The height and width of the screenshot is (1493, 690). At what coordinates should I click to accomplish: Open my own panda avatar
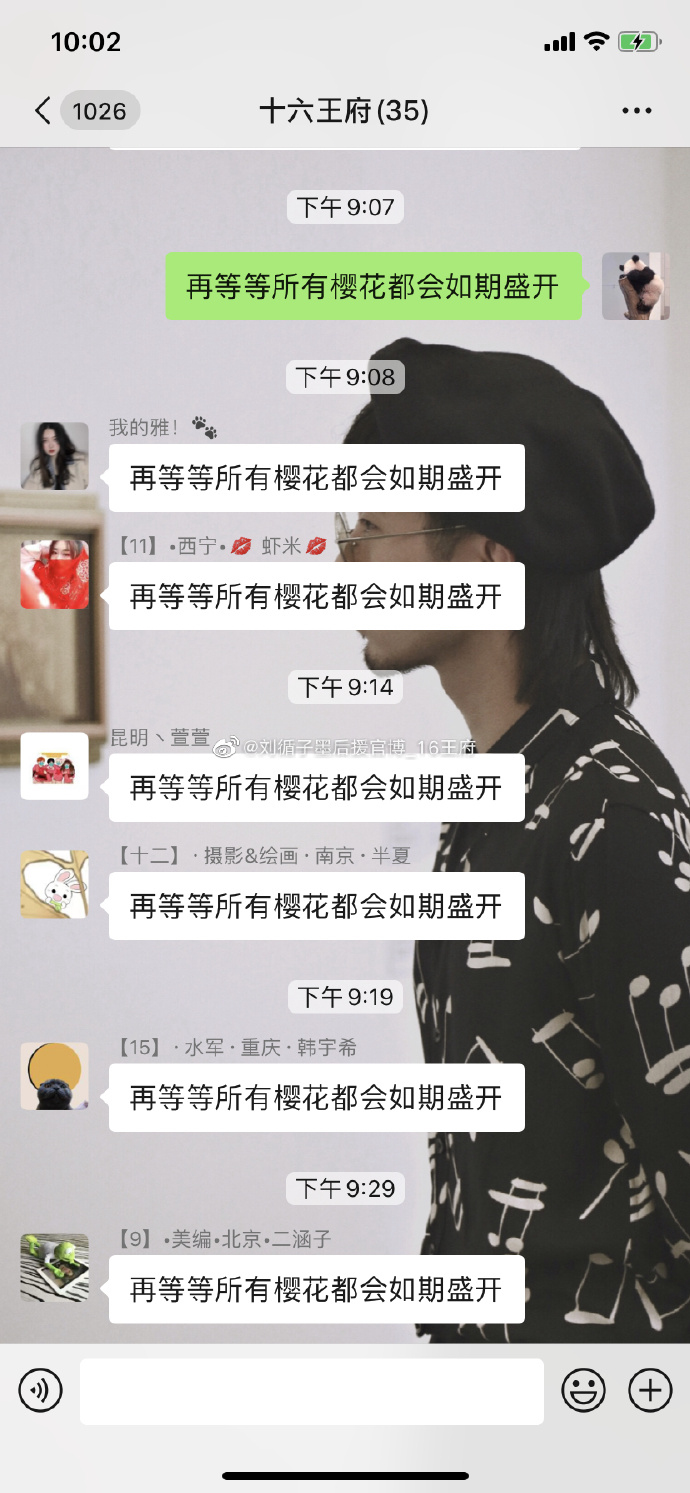coord(635,286)
